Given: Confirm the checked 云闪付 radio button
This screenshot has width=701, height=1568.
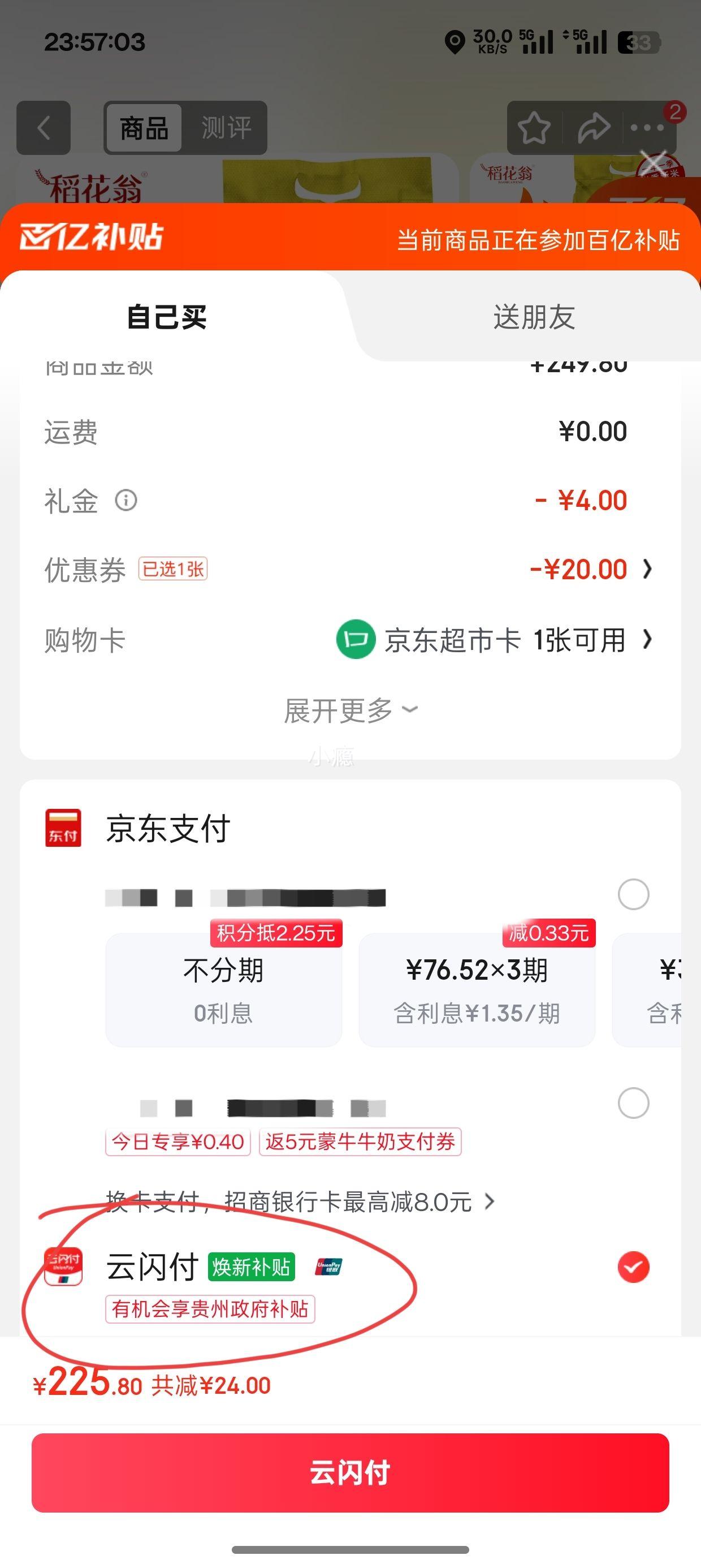Looking at the screenshot, I should [x=633, y=1267].
